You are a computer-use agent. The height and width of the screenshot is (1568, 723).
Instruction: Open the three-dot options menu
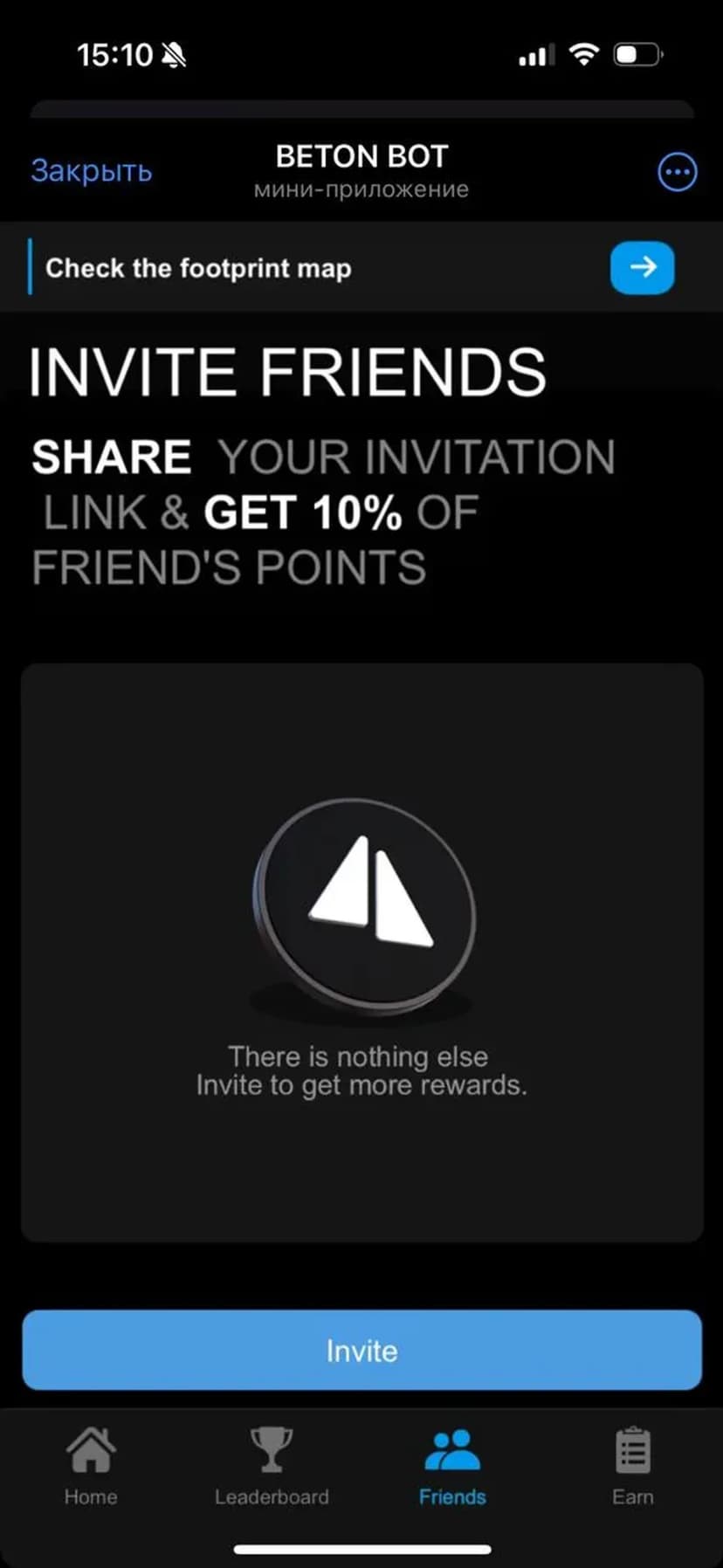(x=677, y=172)
